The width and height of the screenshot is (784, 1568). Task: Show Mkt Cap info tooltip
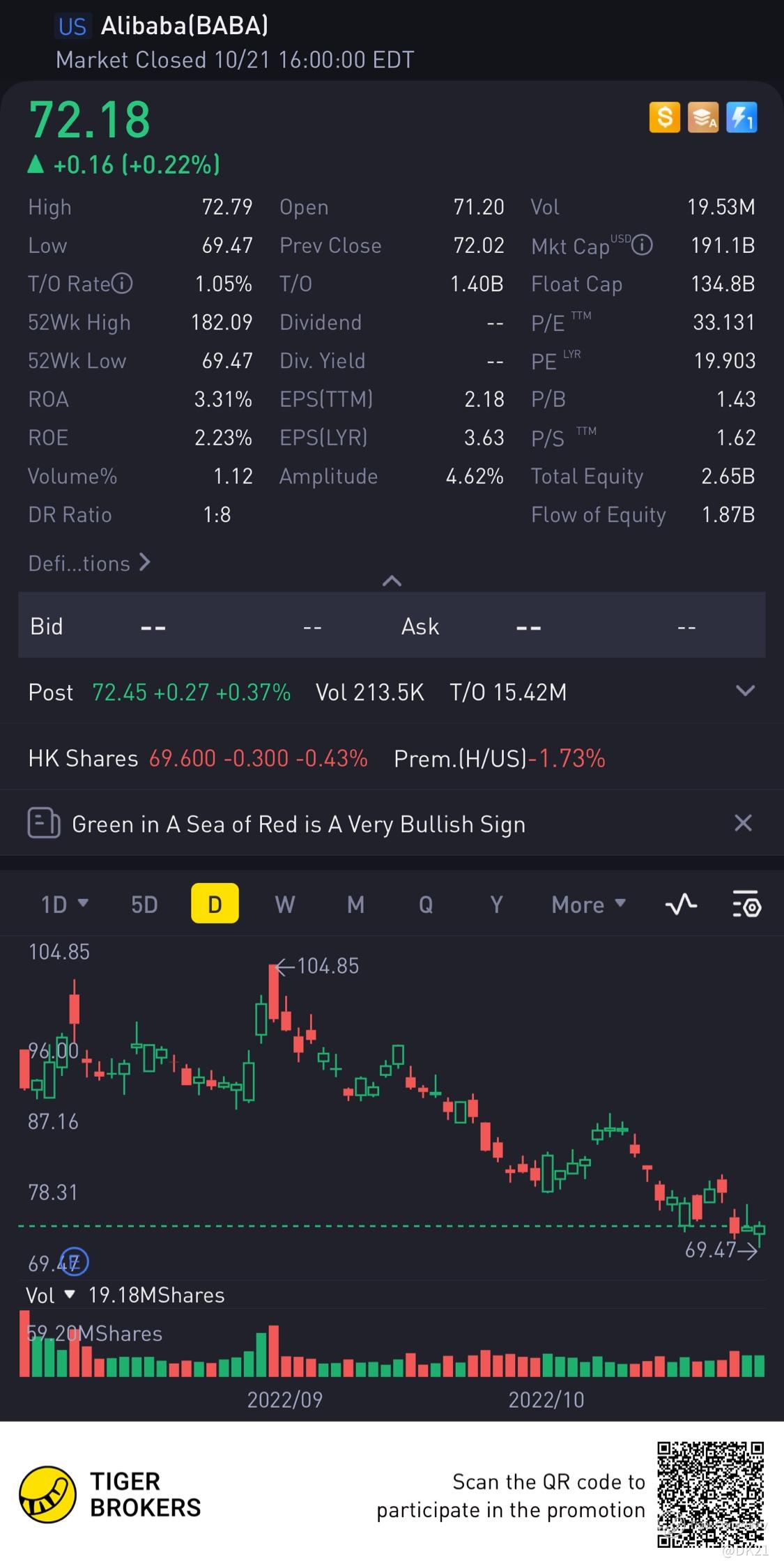[x=642, y=245]
